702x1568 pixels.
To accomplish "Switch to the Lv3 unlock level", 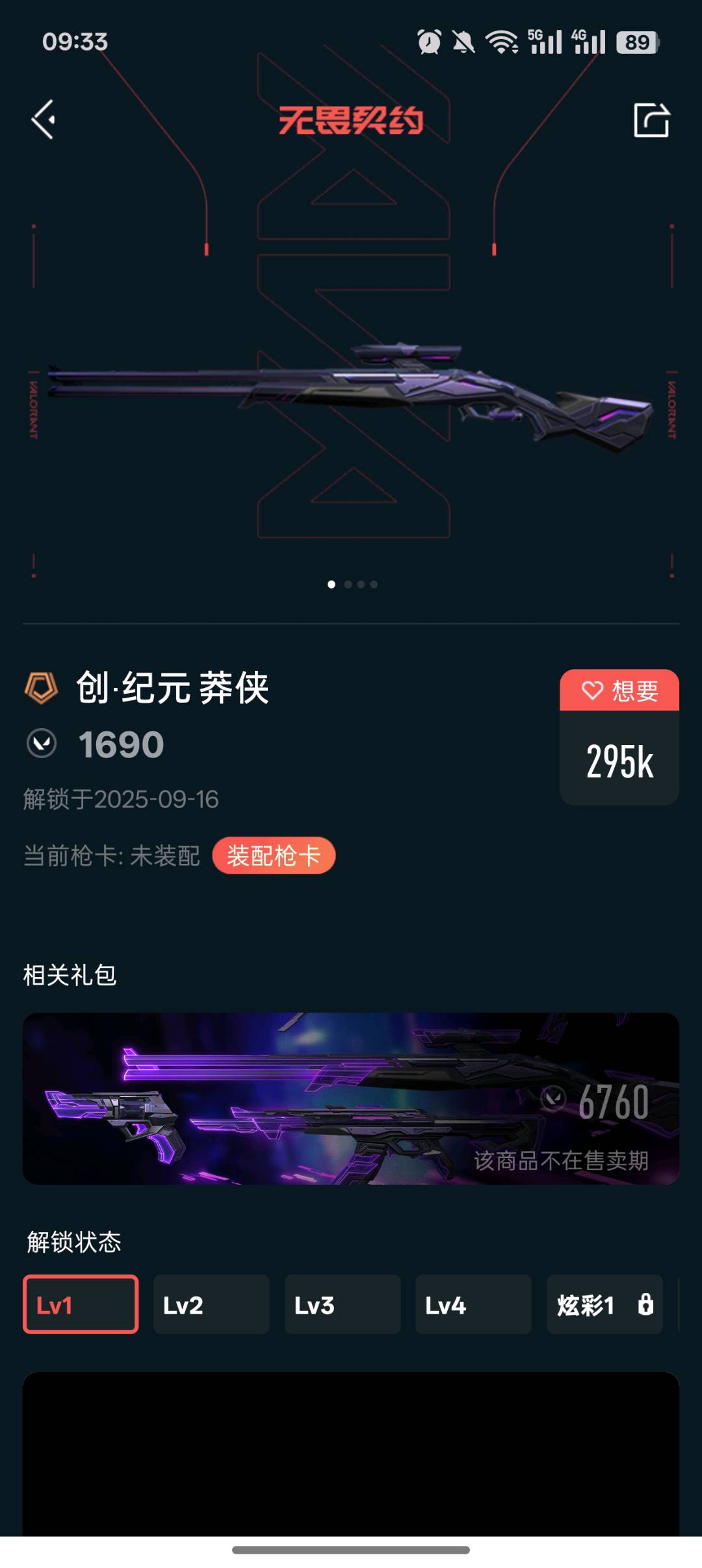I will point(343,1304).
